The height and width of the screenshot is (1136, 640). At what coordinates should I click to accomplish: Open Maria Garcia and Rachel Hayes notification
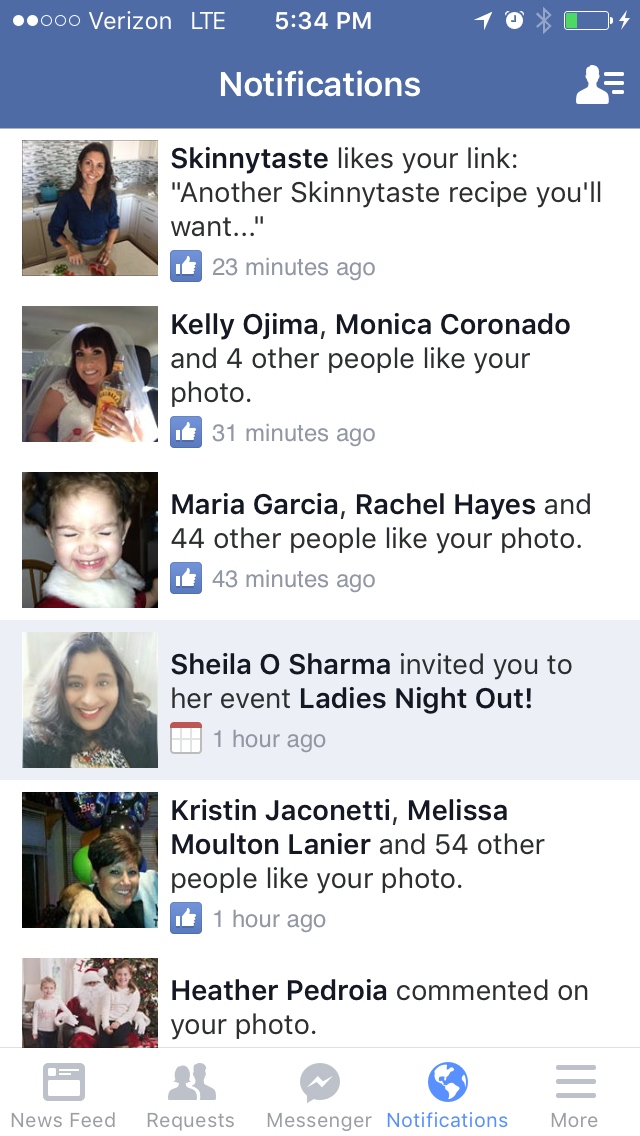coord(385,540)
